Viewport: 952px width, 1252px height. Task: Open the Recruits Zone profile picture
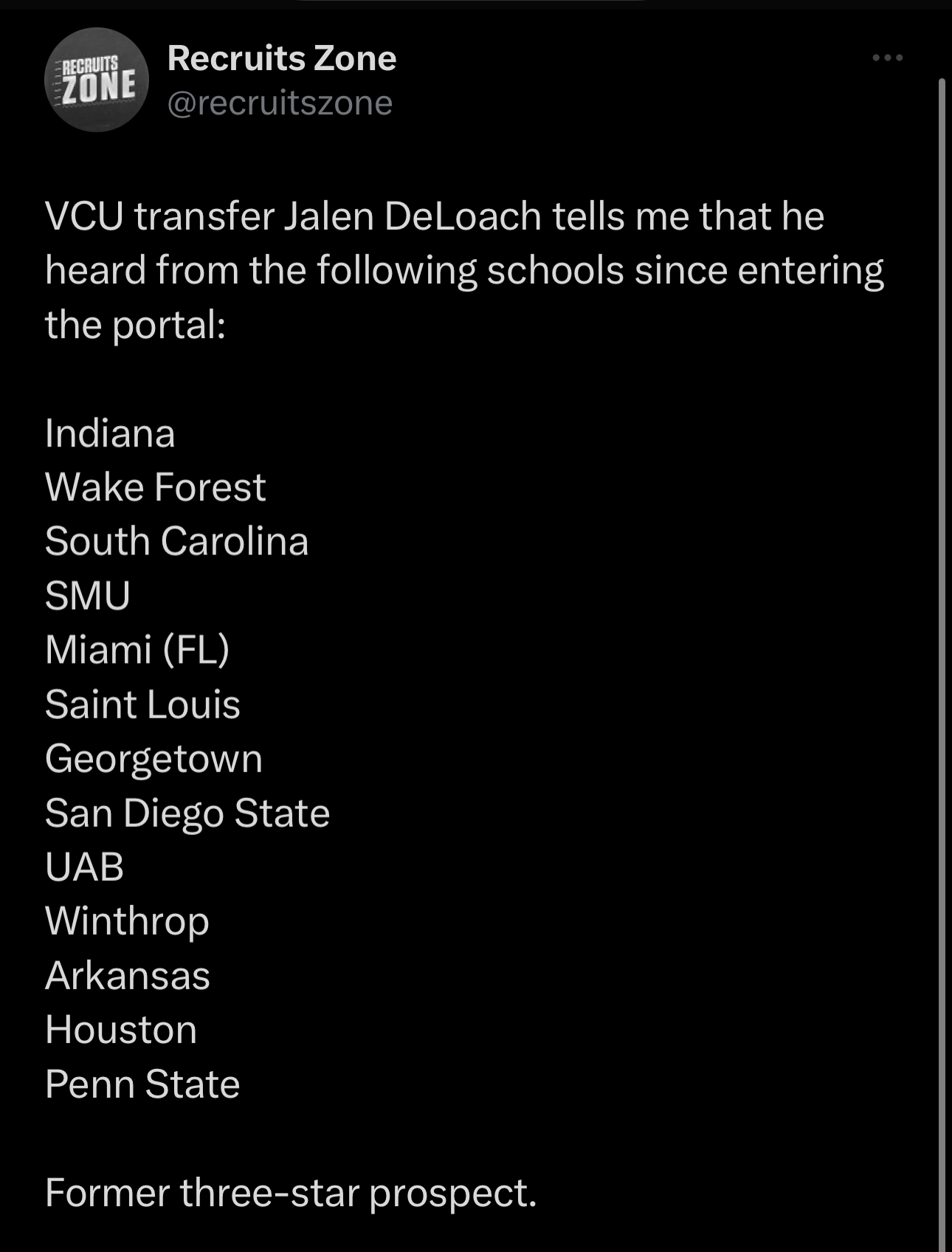click(97, 80)
